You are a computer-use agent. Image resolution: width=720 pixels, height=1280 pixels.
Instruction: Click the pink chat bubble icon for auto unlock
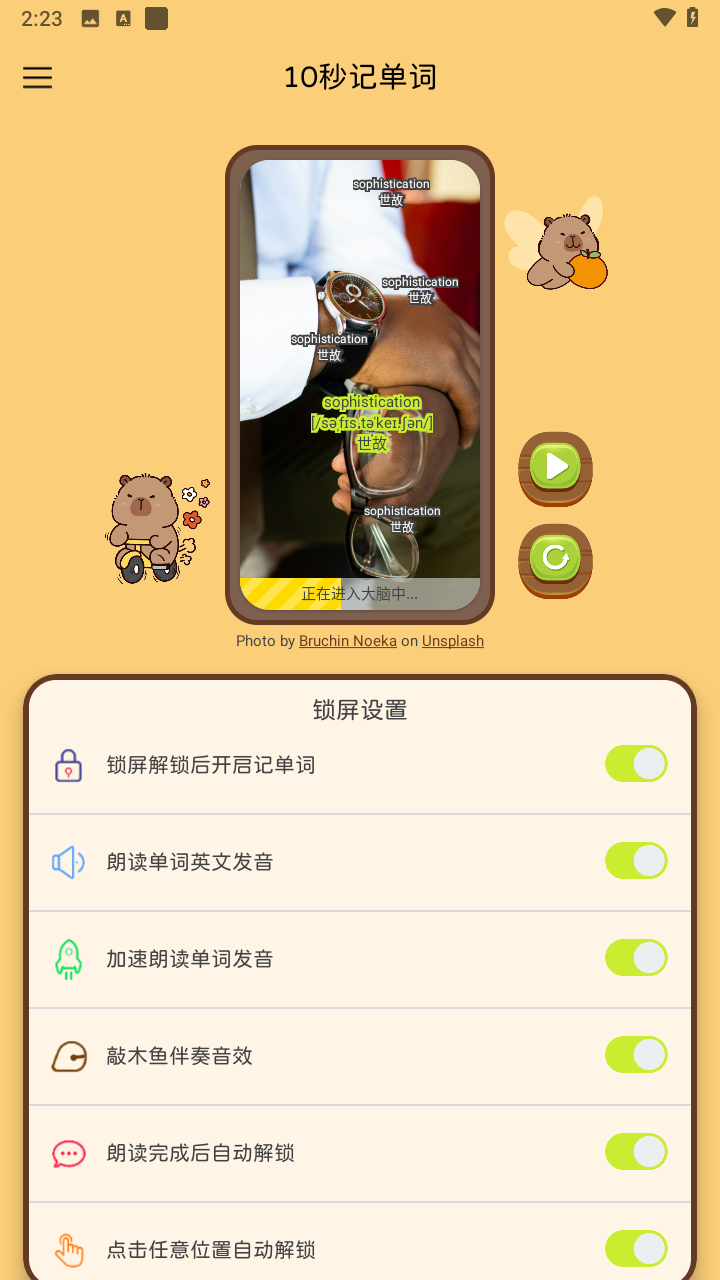pos(67,1151)
